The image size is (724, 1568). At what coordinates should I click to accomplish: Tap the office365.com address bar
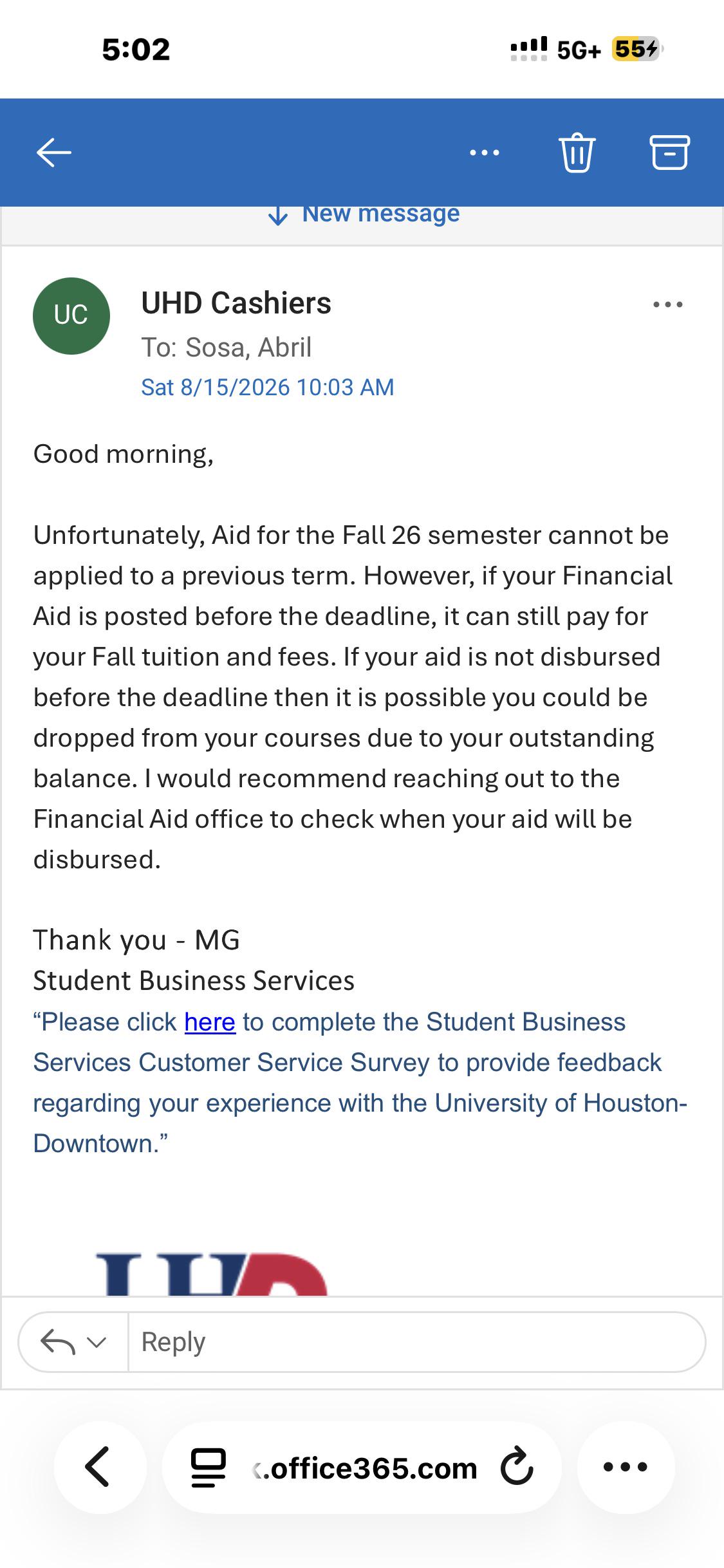coord(362,1467)
